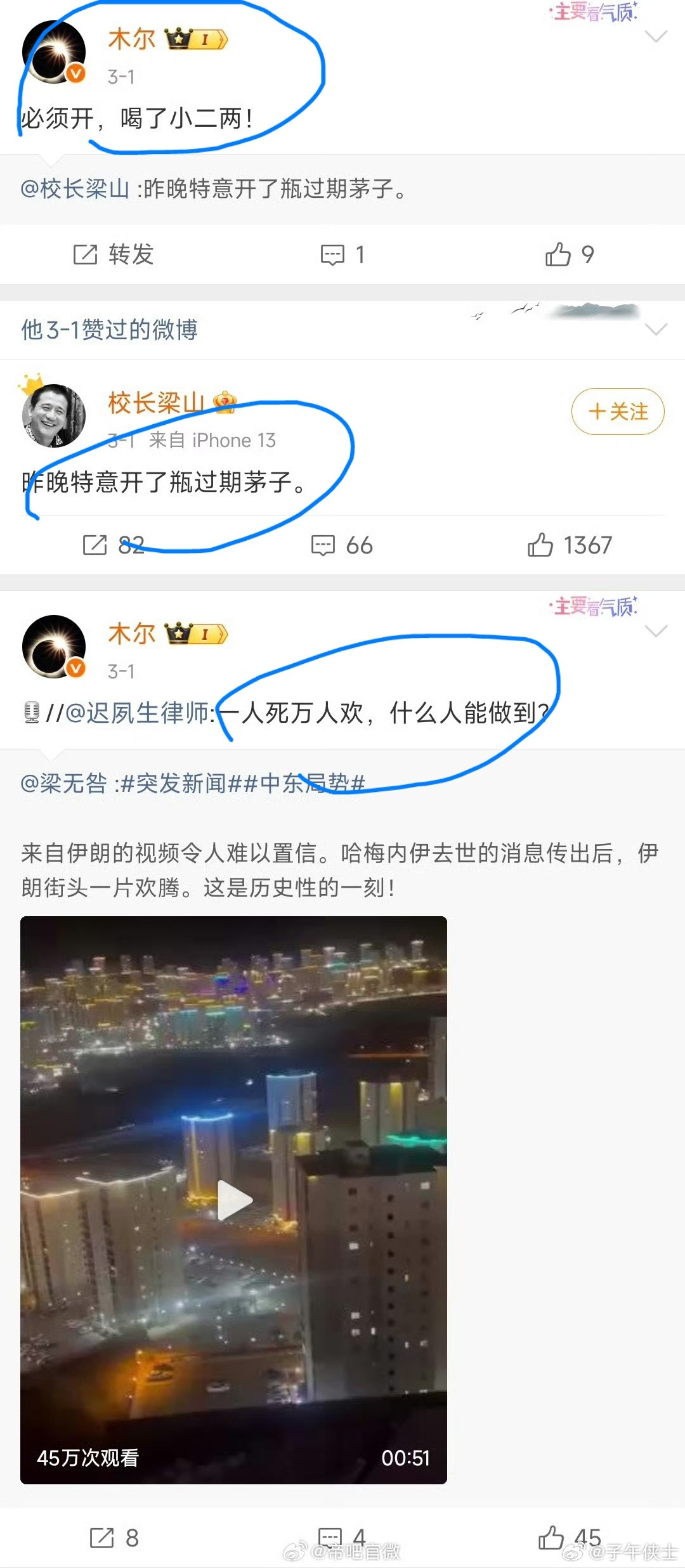Click the crown membership badge beside 木尔
The image size is (685, 1568).
coord(178,39)
